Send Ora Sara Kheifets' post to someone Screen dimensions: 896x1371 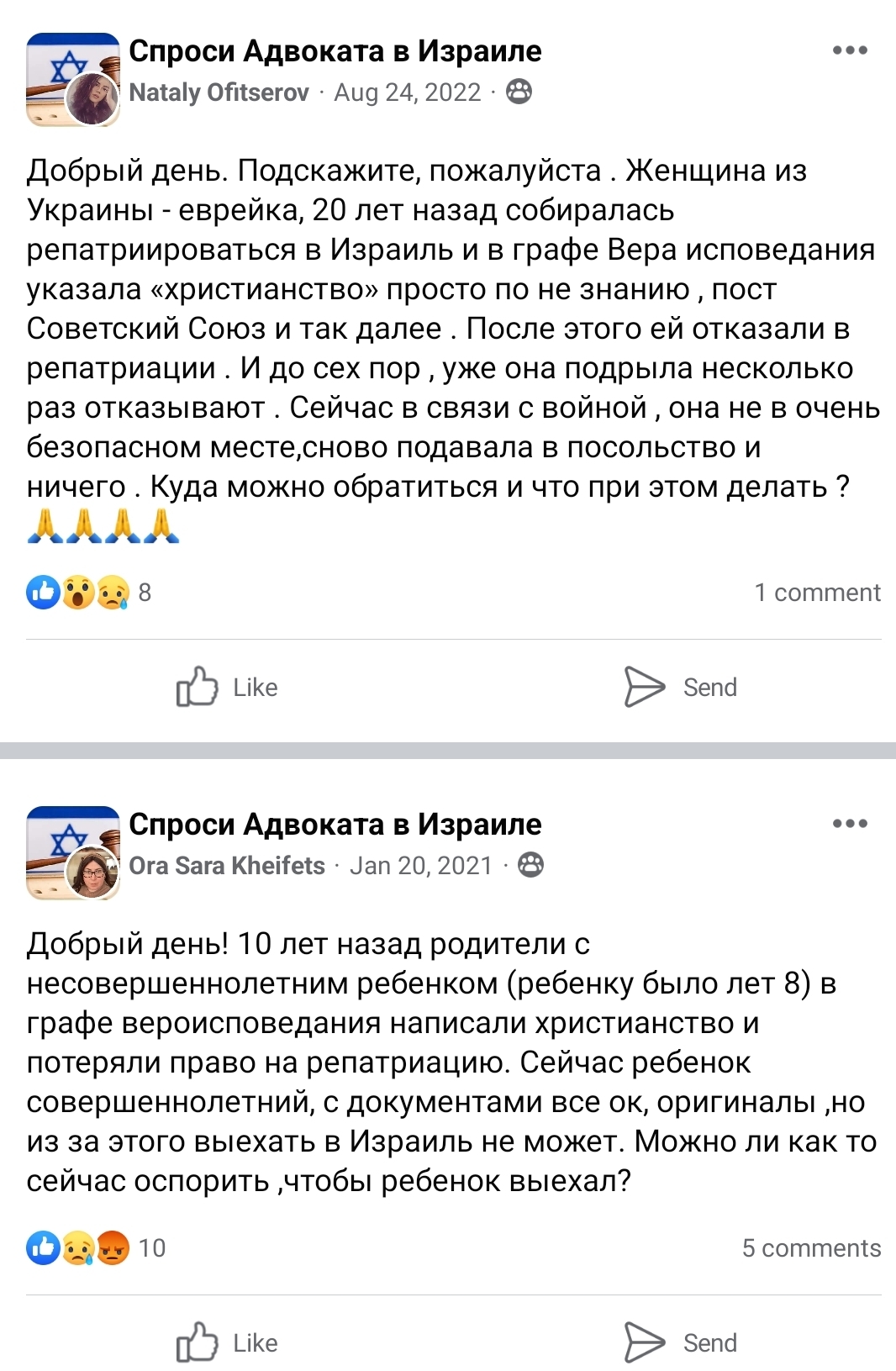[681, 1342]
